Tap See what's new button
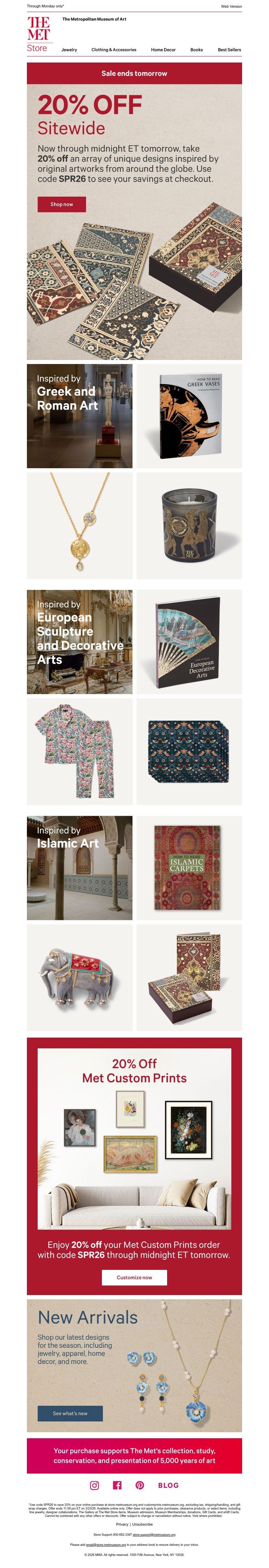The width and height of the screenshot is (269, 1568). [70, 1413]
